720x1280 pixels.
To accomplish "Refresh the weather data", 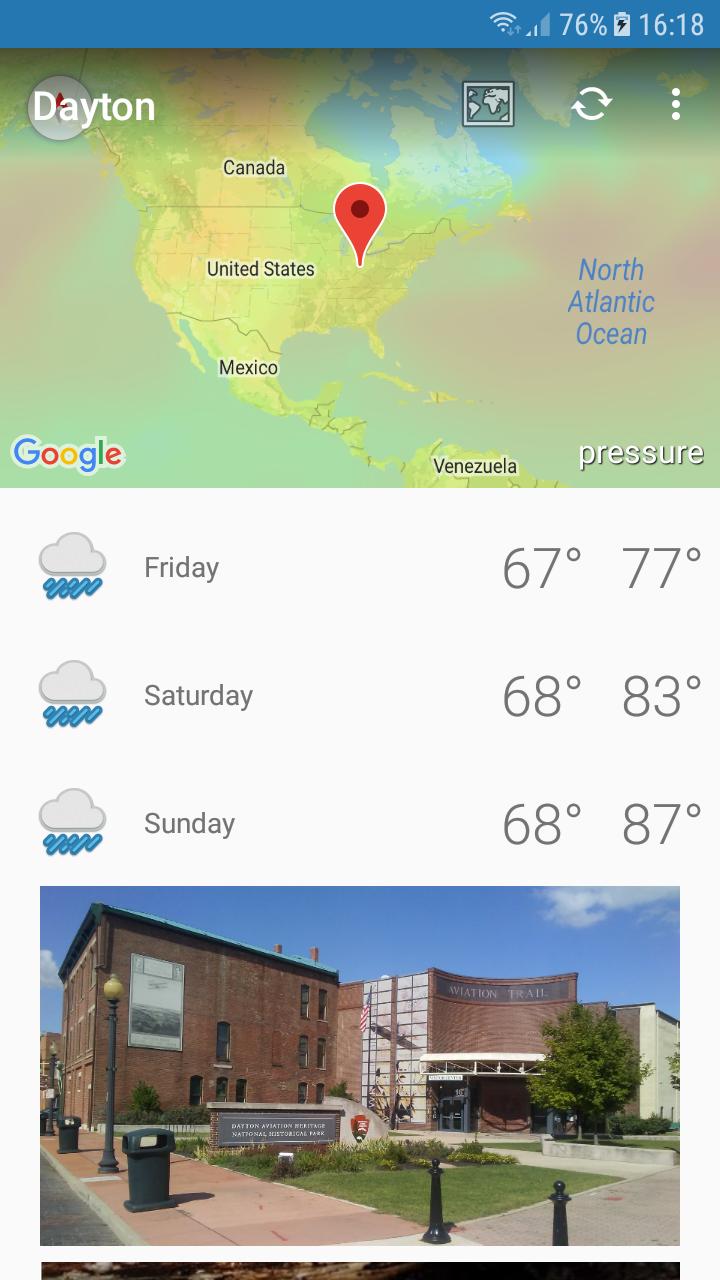I will pyautogui.click(x=590, y=104).
